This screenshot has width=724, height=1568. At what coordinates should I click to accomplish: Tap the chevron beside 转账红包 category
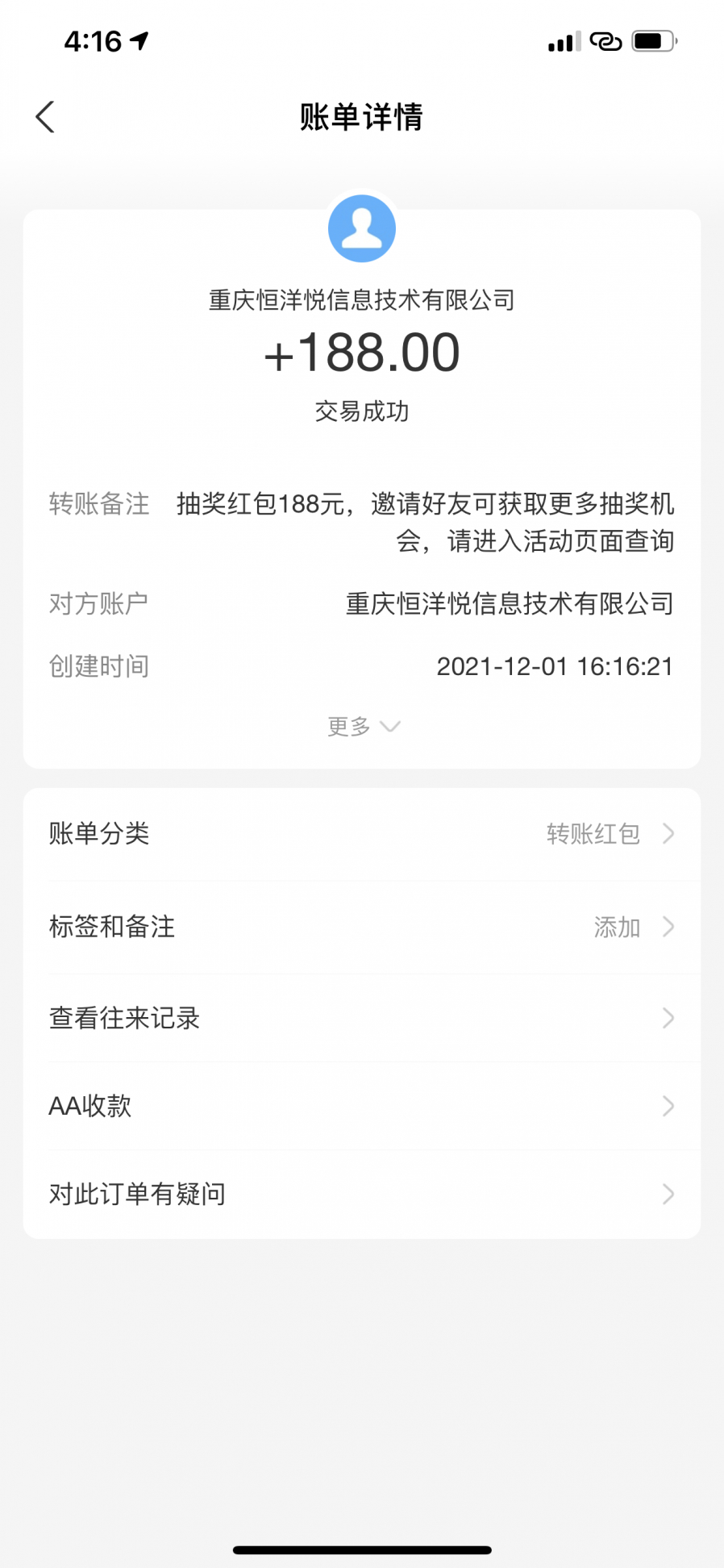(668, 835)
